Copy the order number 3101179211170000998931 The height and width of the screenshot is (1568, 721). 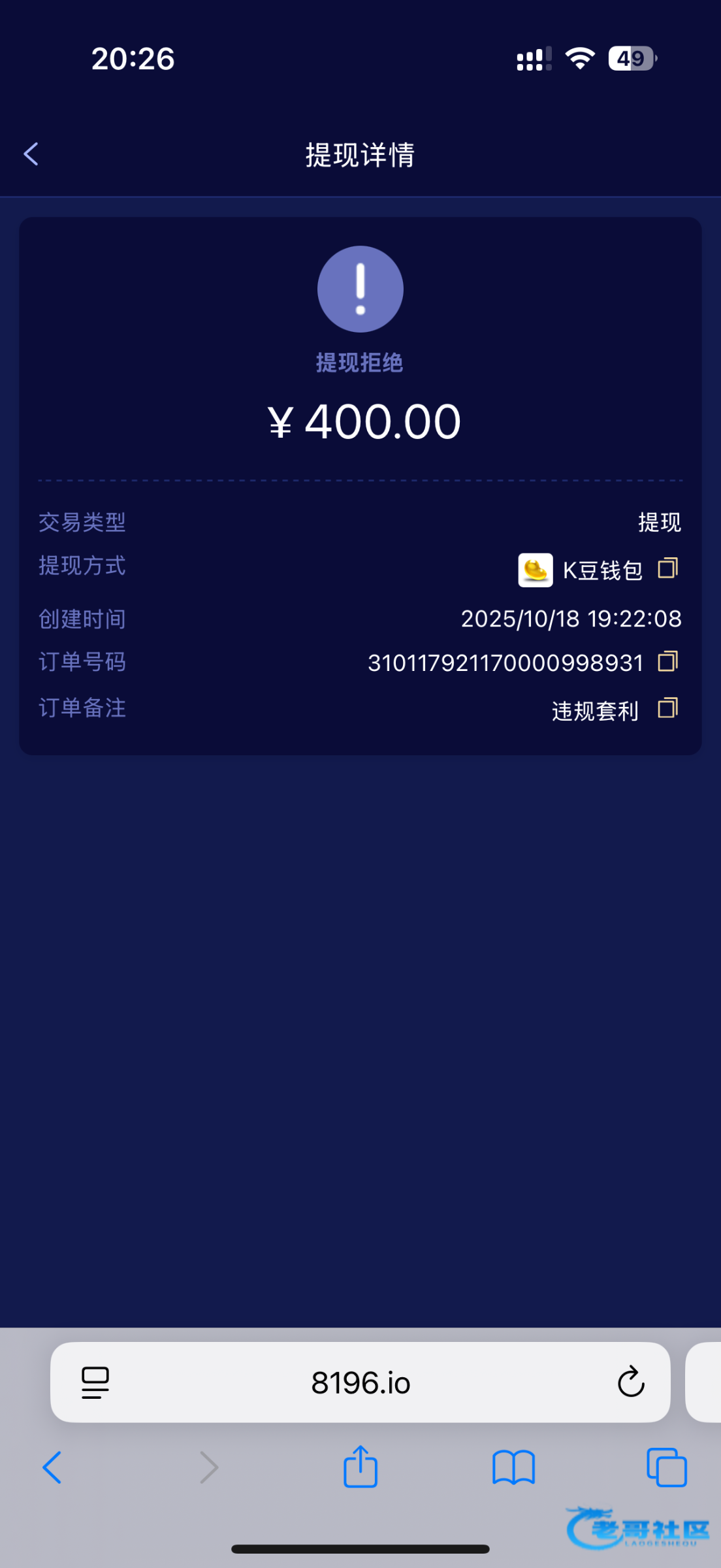668,661
